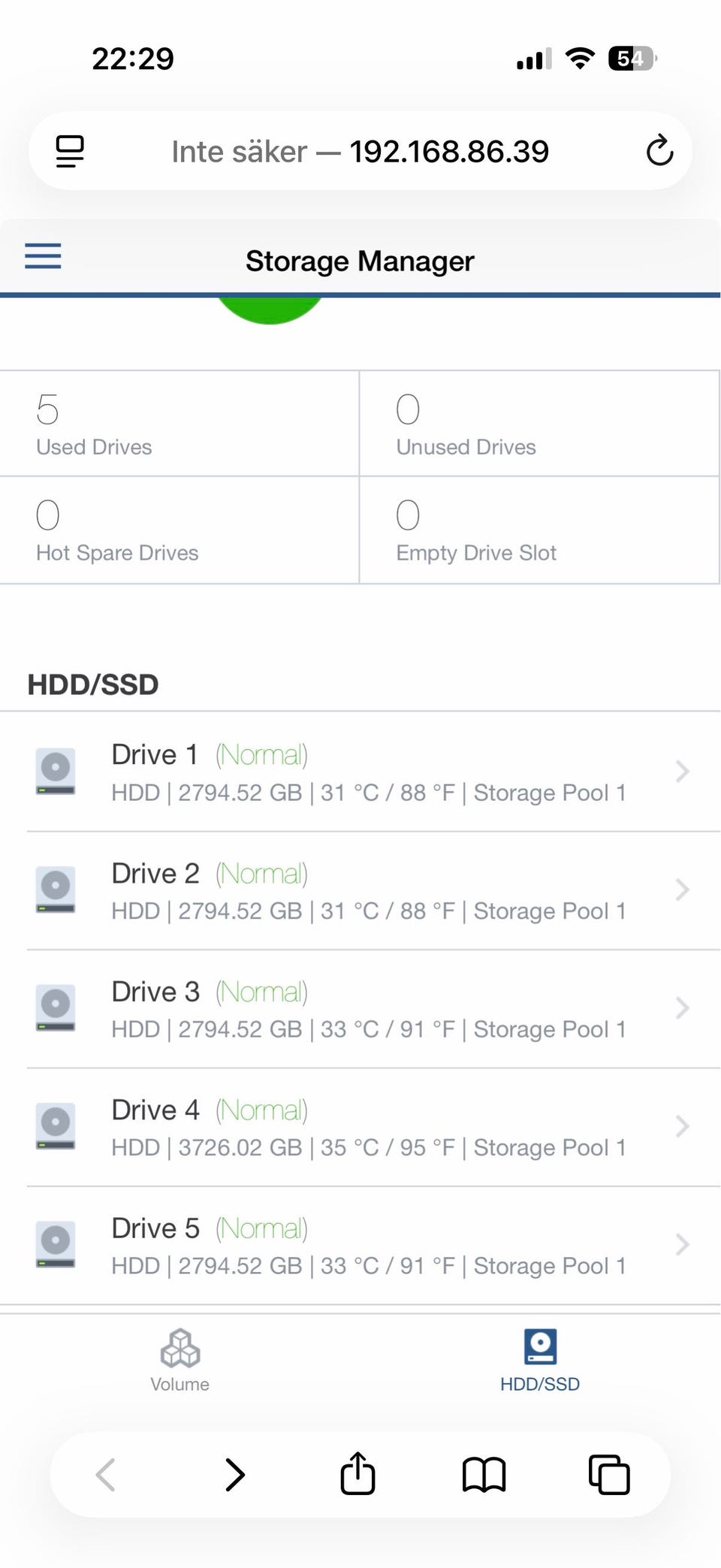Image resolution: width=721 pixels, height=1568 pixels.
Task: Open the page settings icon in address bar
Action: tap(70, 151)
